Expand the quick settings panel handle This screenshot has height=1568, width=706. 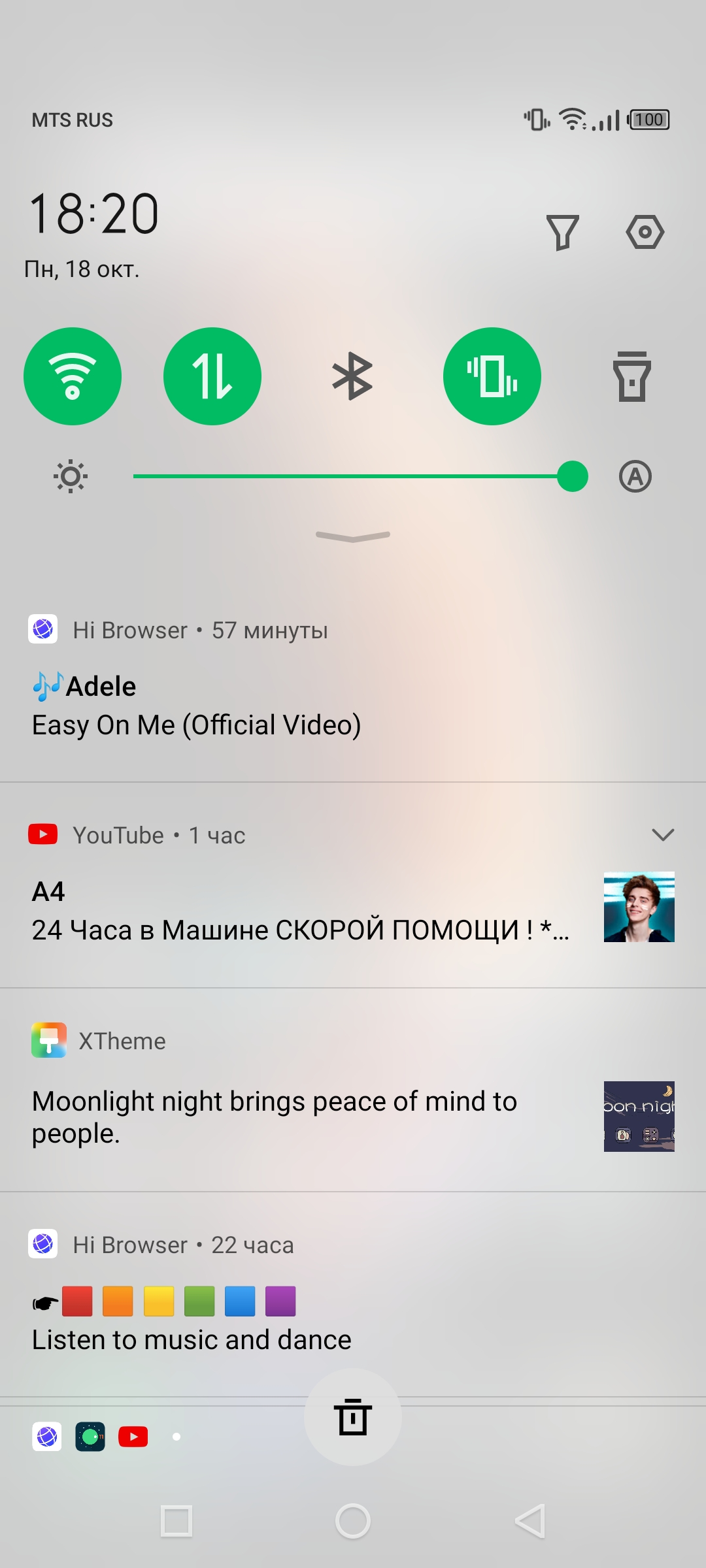pyautogui.click(x=352, y=536)
